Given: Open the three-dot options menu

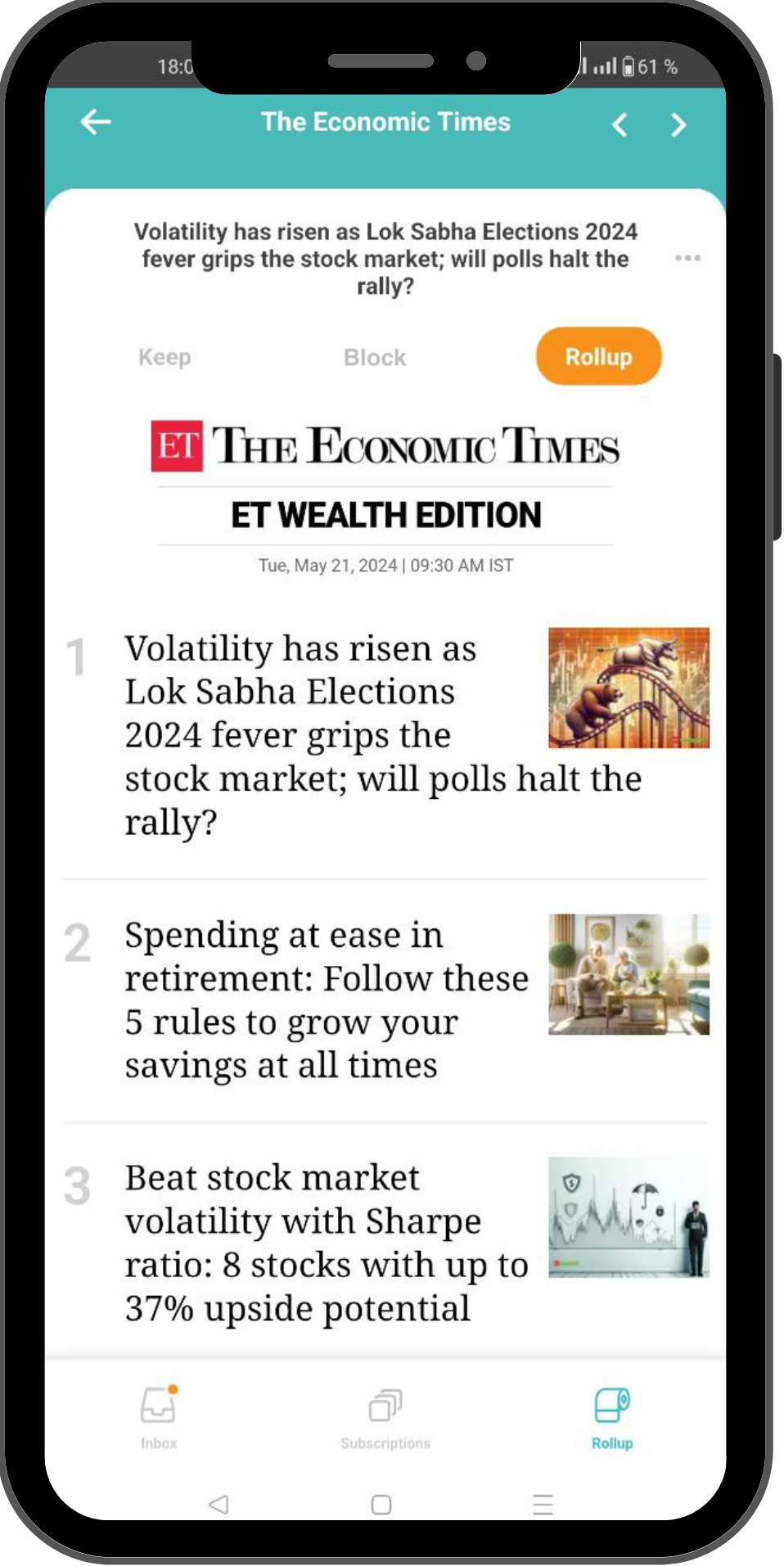Looking at the screenshot, I should (687, 259).
